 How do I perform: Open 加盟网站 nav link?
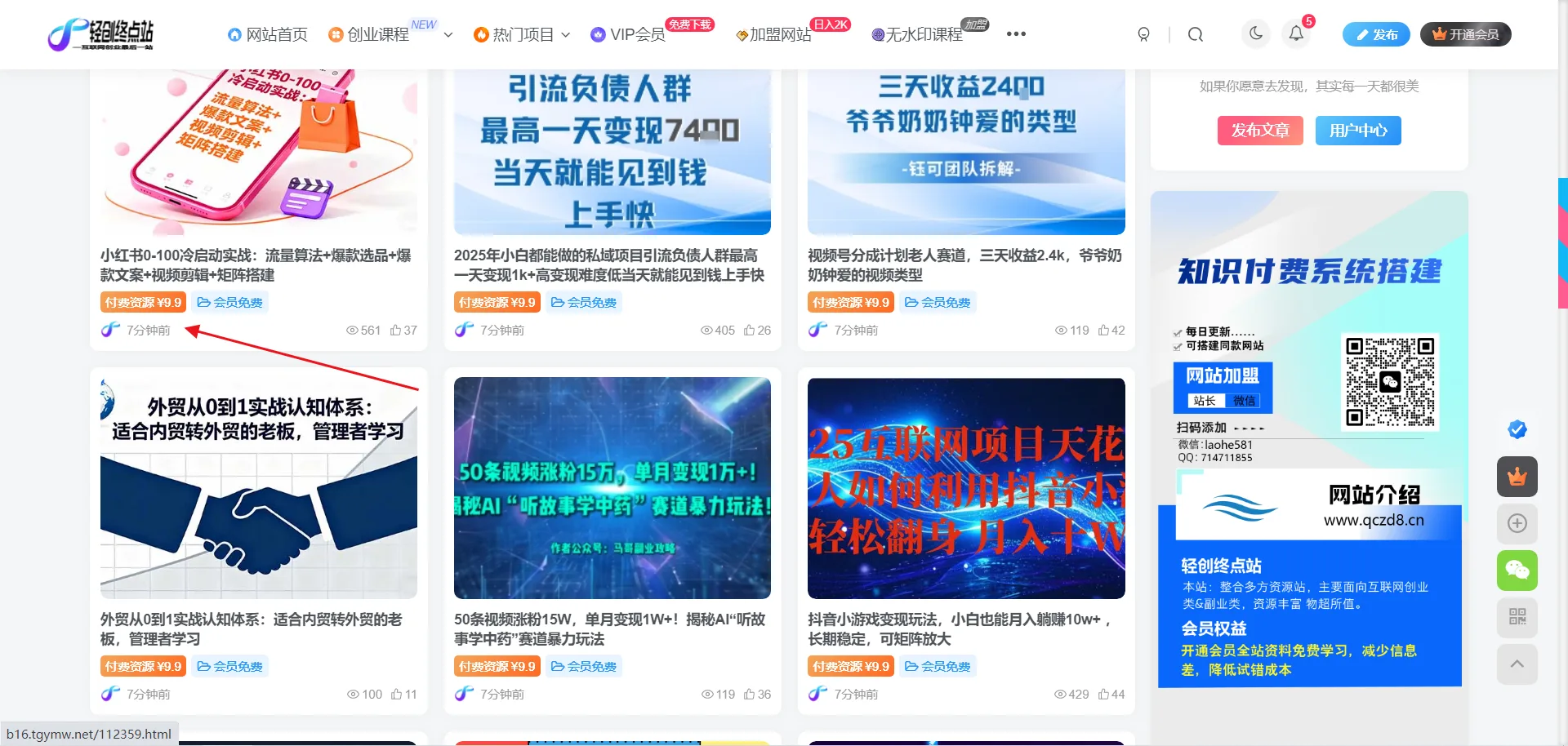coord(774,34)
